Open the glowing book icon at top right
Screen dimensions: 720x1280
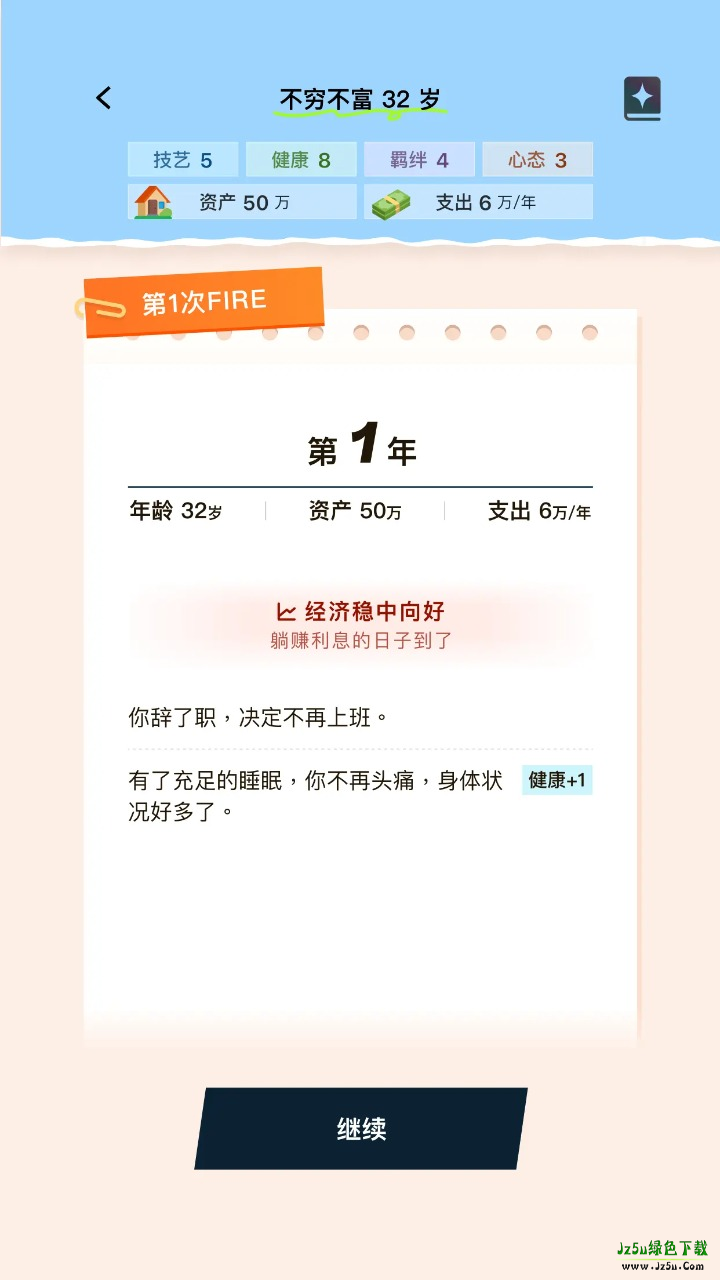coord(642,97)
